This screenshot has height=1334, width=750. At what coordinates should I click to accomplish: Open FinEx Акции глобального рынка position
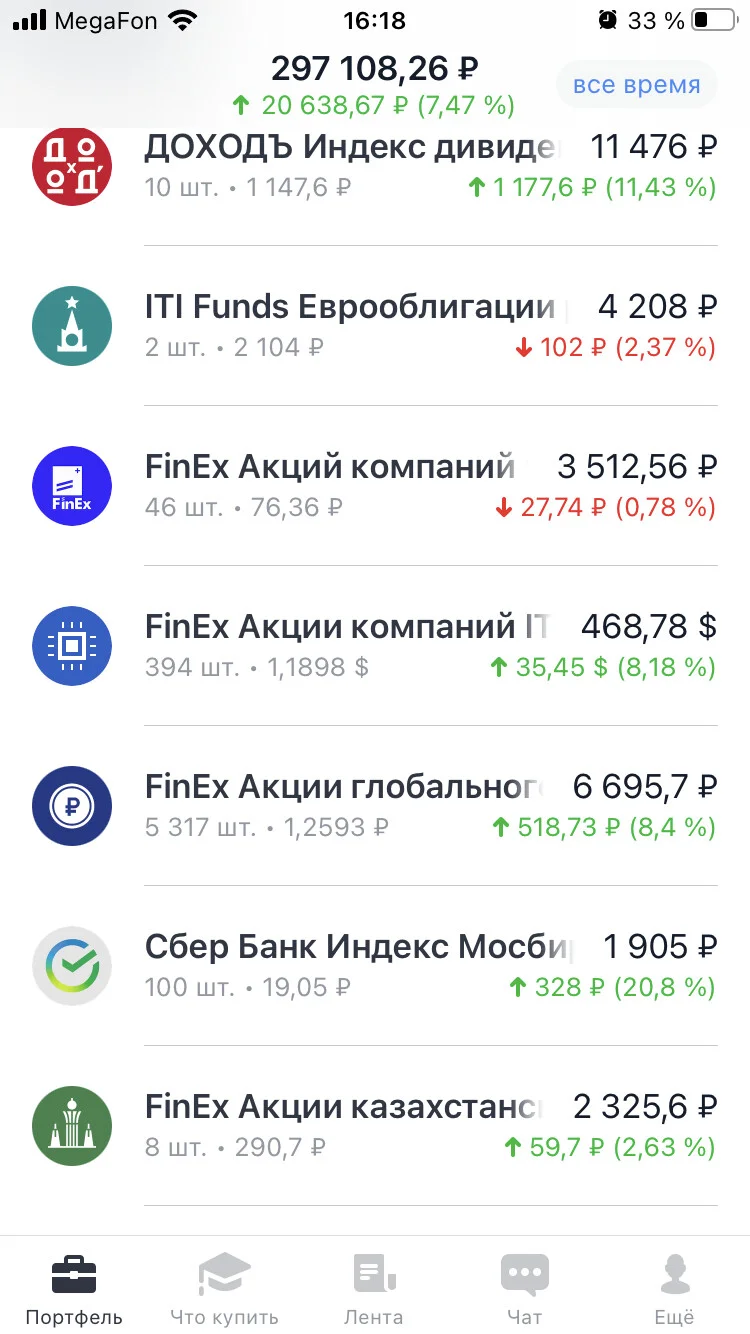tap(375, 806)
